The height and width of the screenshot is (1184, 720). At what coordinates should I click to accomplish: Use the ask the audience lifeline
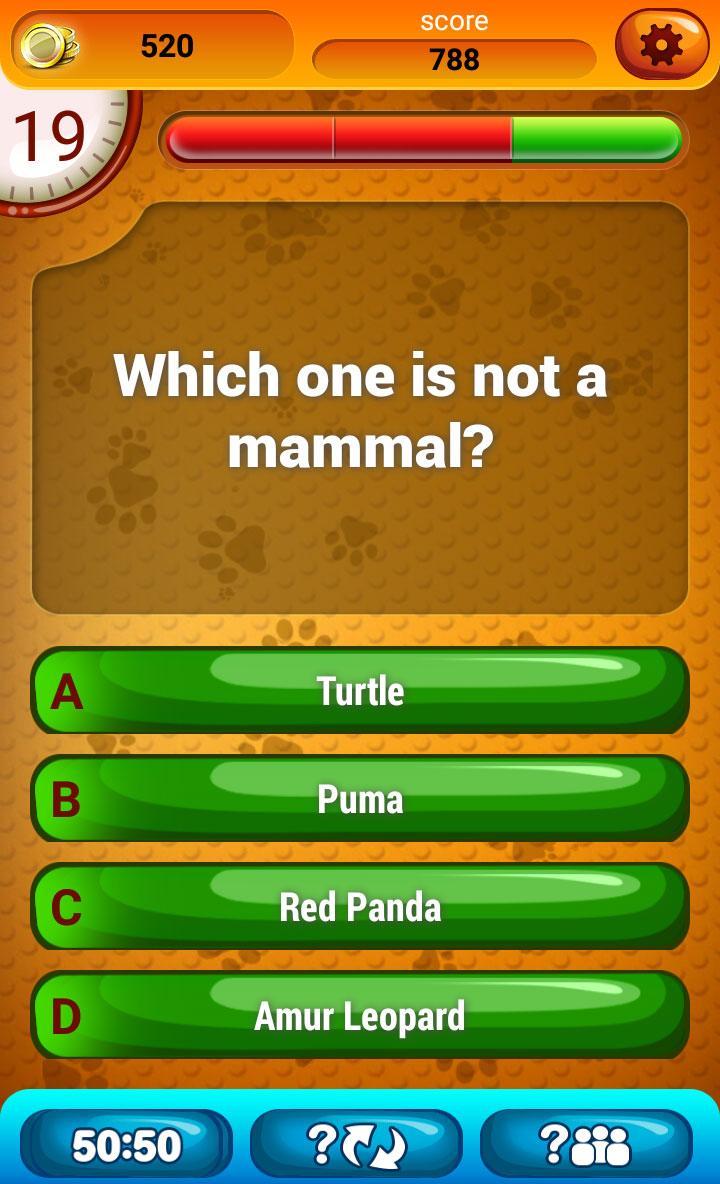(596, 1142)
